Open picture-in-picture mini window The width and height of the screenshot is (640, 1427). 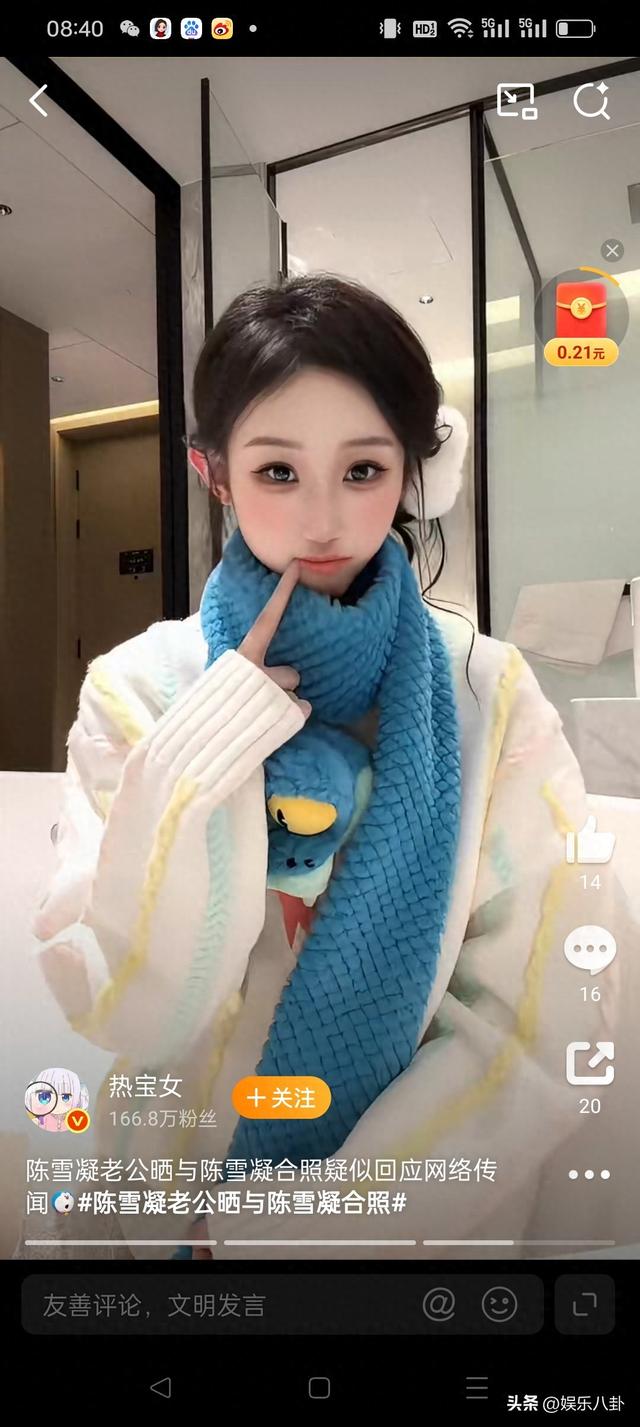click(x=516, y=101)
